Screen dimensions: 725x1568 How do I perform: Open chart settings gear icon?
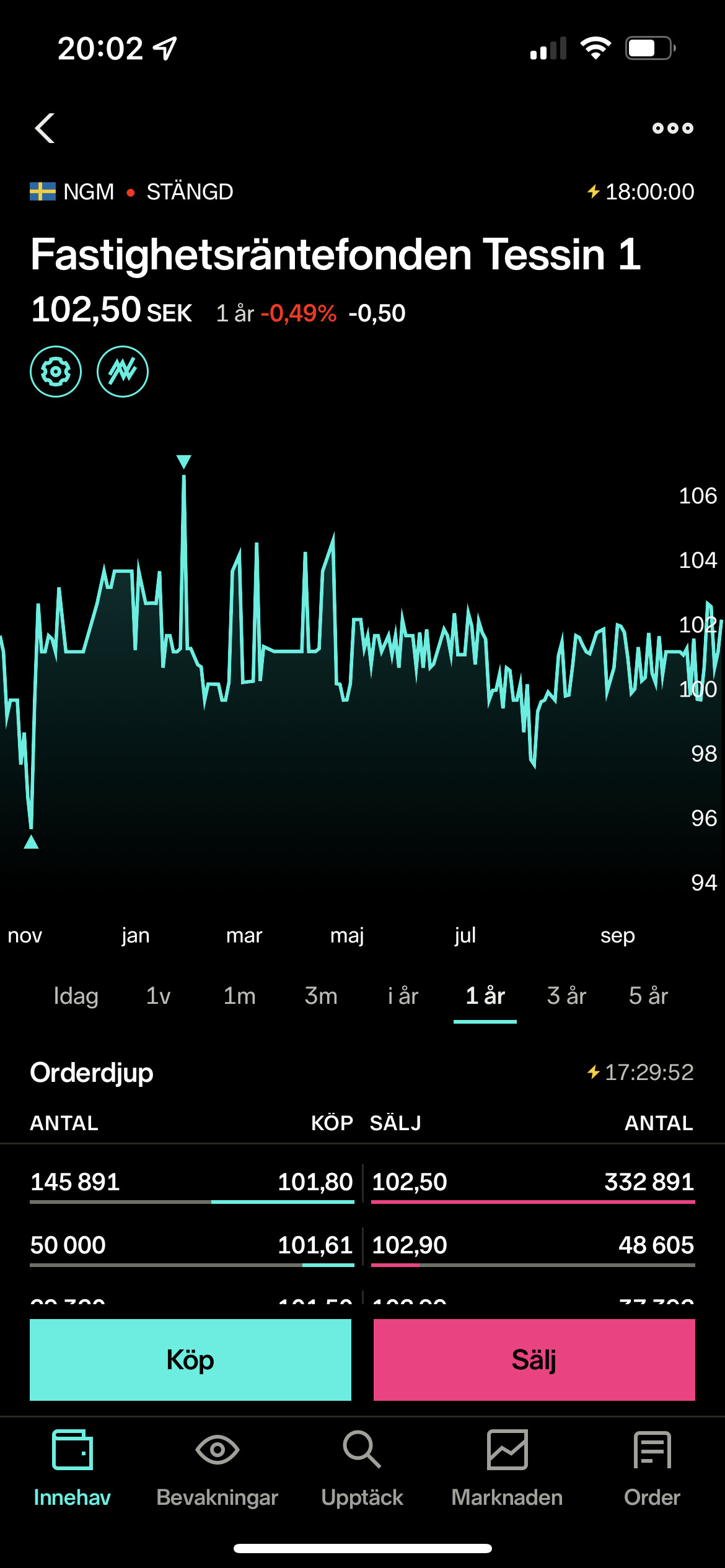[x=56, y=372]
